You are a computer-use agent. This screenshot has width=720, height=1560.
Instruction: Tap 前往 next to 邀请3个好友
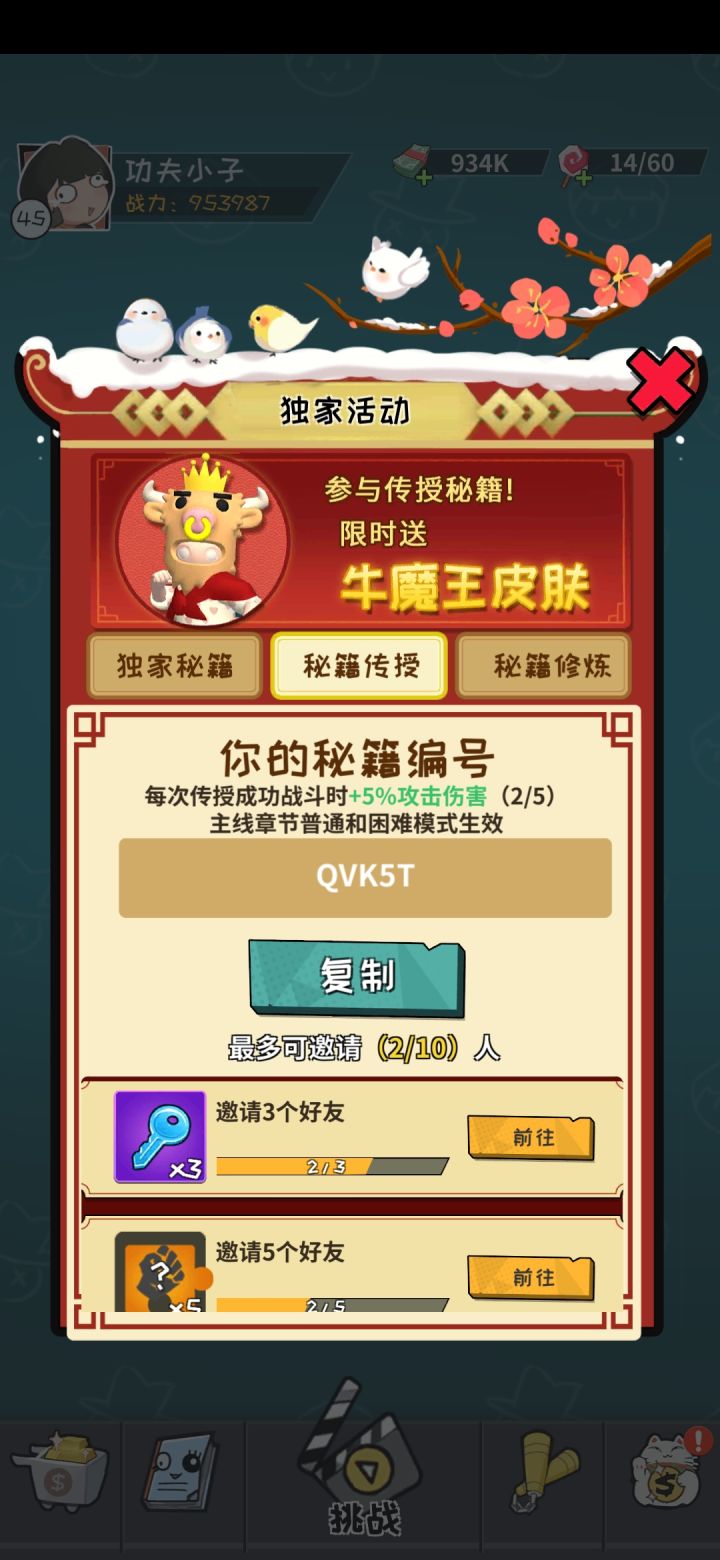click(530, 1137)
